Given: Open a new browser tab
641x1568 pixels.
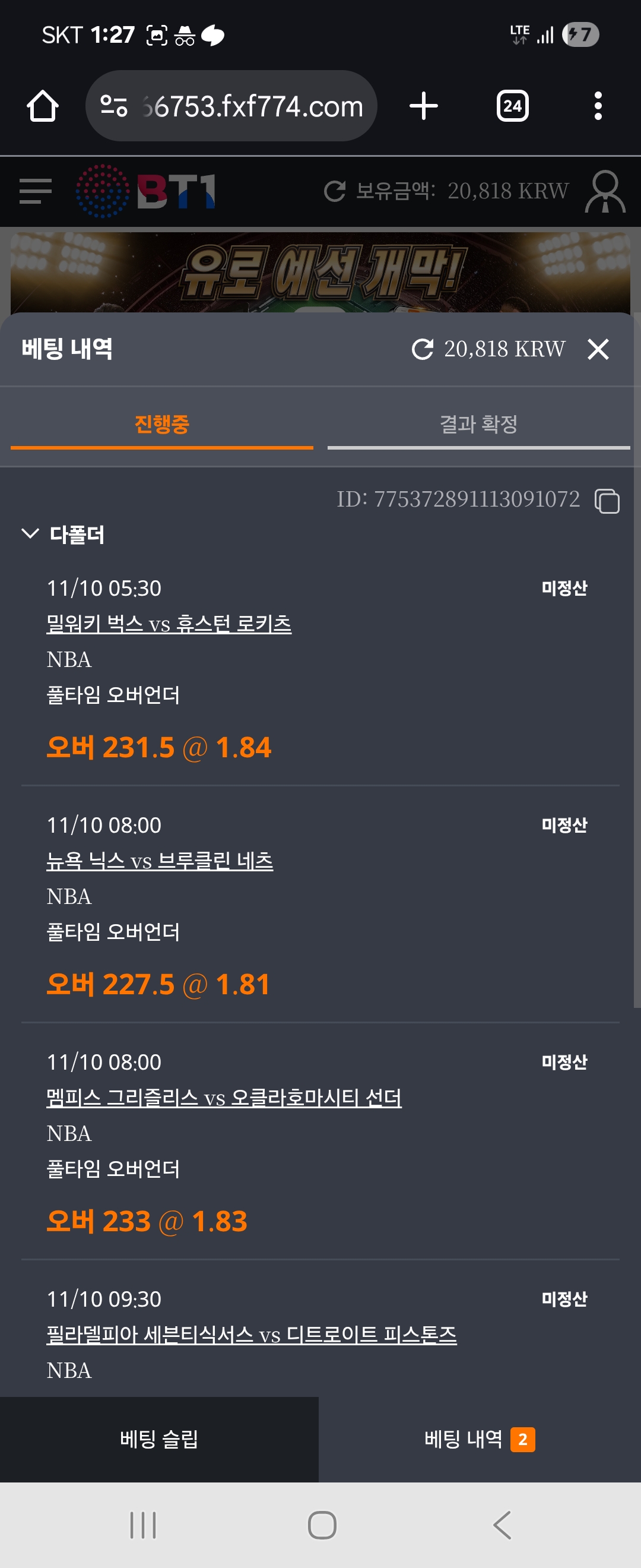Looking at the screenshot, I should click(423, 106).
